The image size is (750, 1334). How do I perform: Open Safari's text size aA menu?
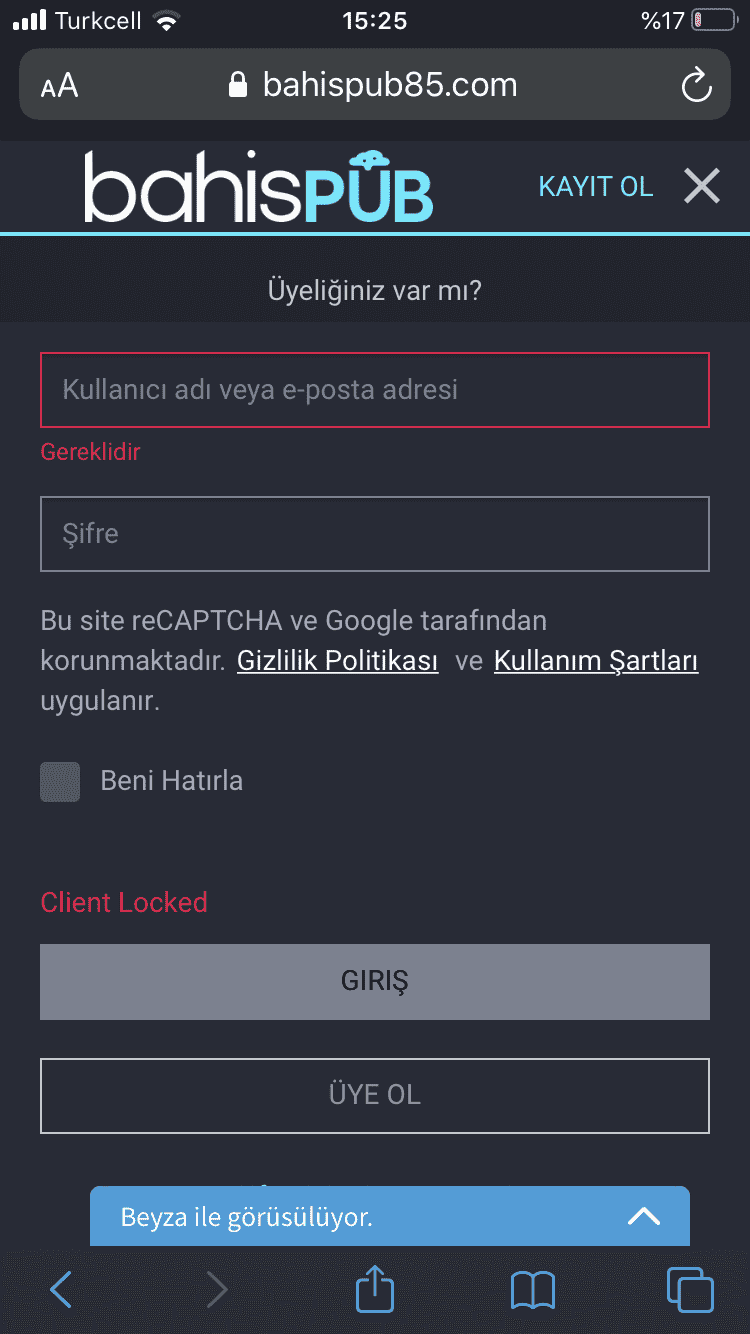(x=59, y=86)
